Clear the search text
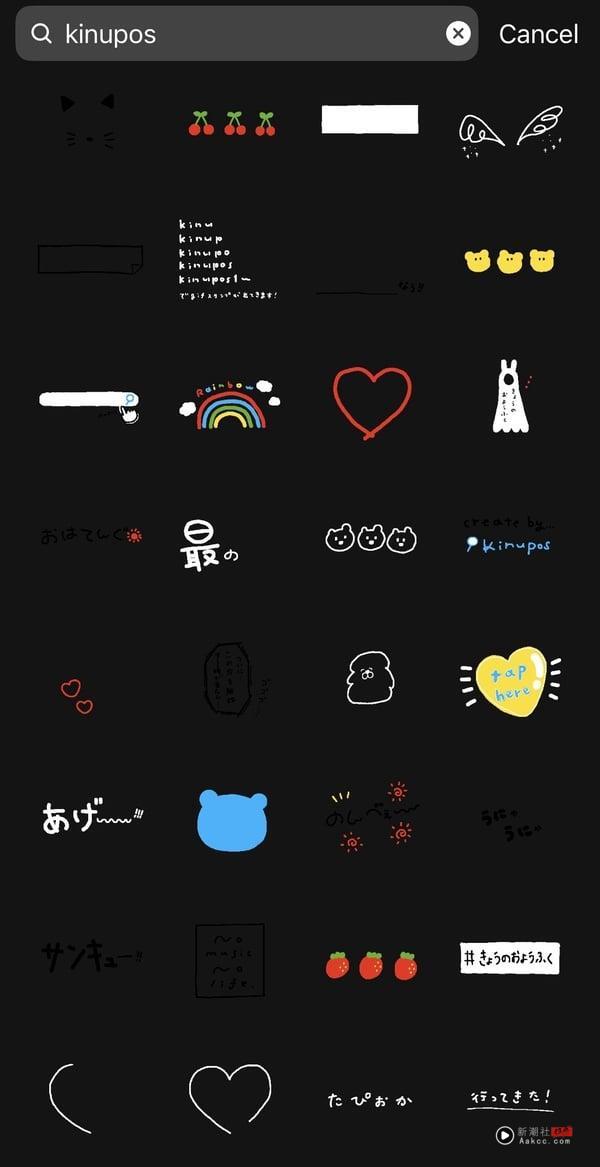The image size is (600, 1167). click(458, 34)
